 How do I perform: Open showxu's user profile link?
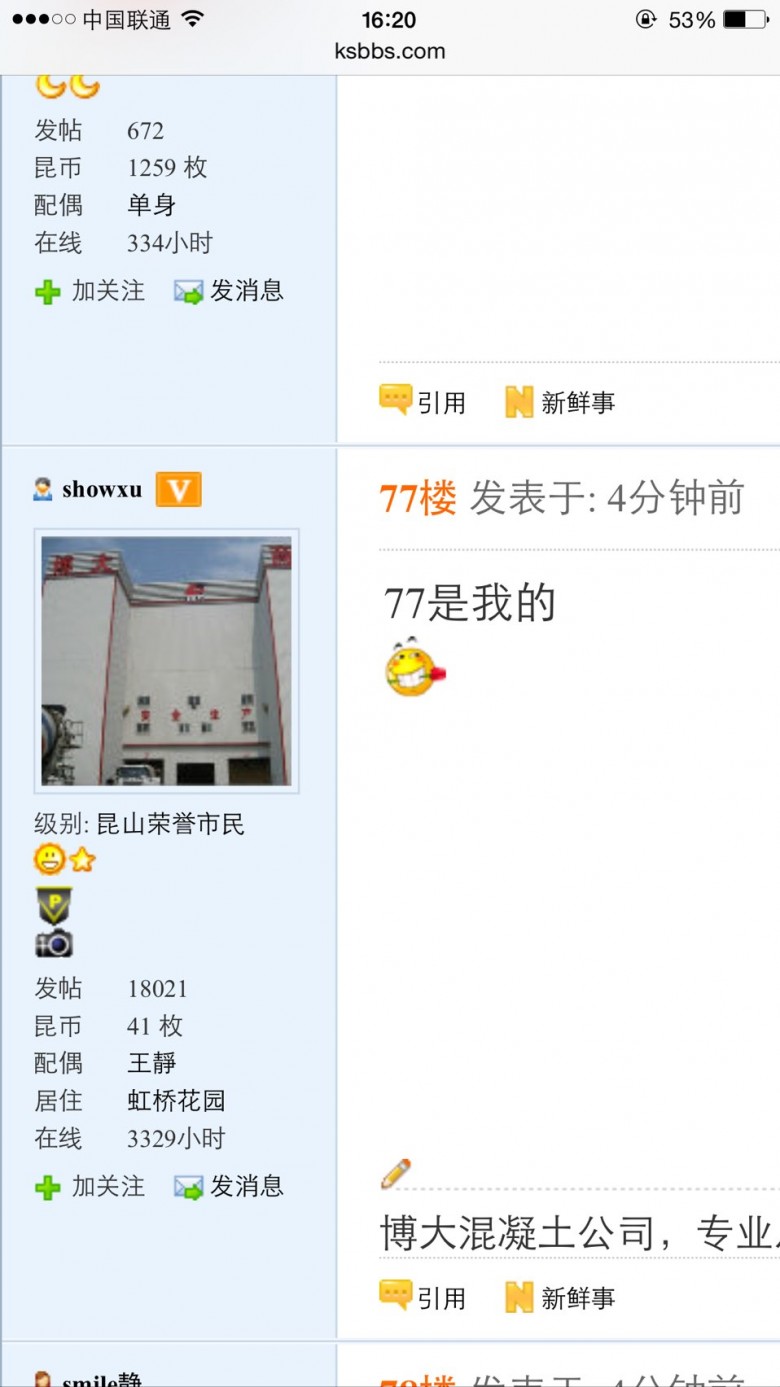[x=101, y=490]
